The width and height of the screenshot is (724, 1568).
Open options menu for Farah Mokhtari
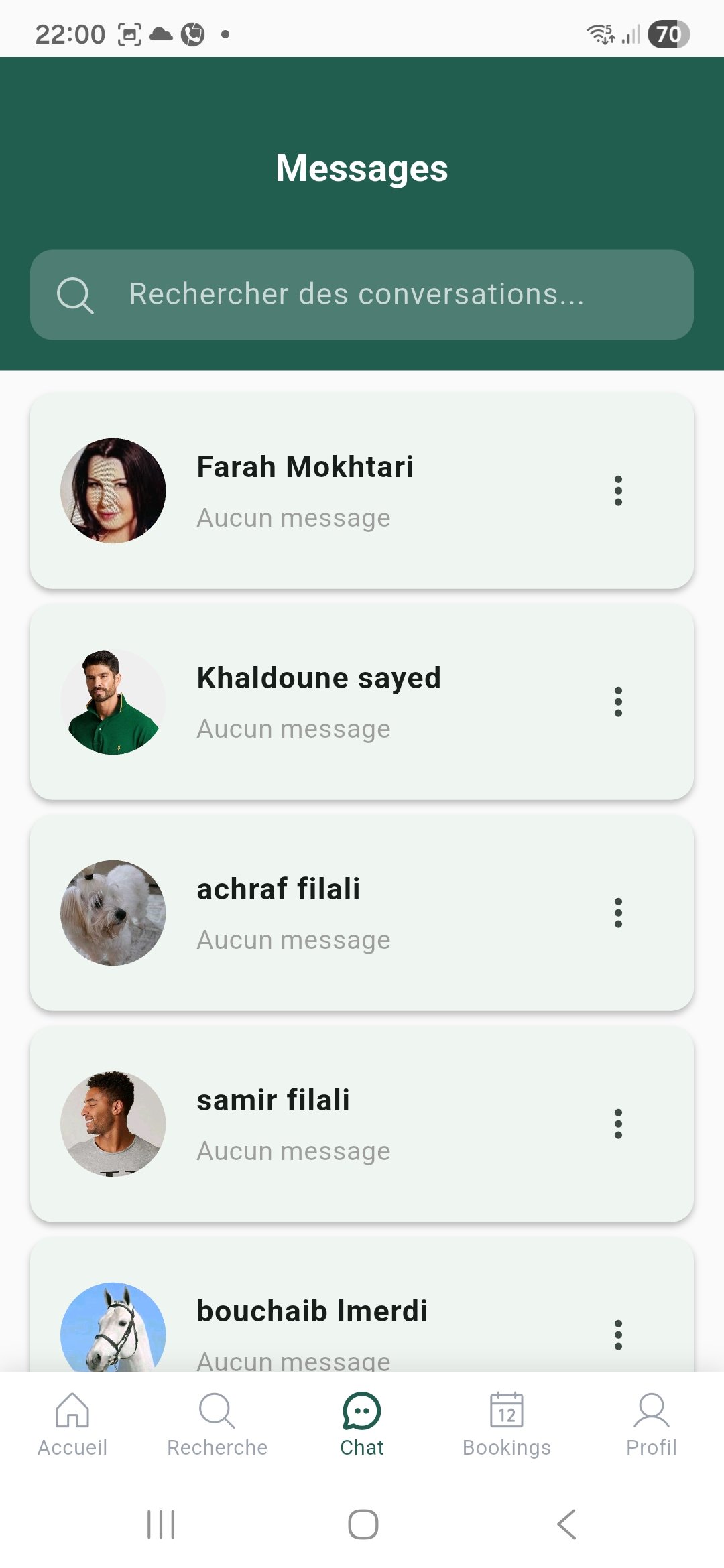[618, 491]
